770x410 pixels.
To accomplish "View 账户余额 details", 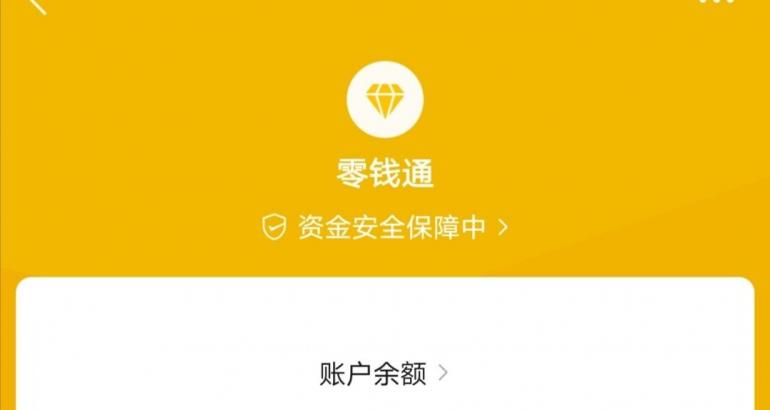I will 384,374.
